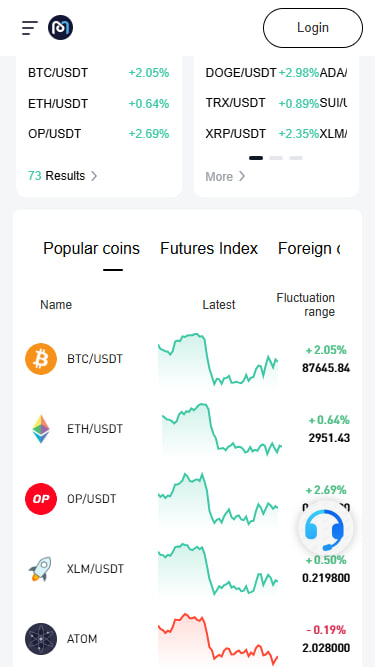Open the ATOM coin row
The image size is (375, 667).
click(188, 638)
